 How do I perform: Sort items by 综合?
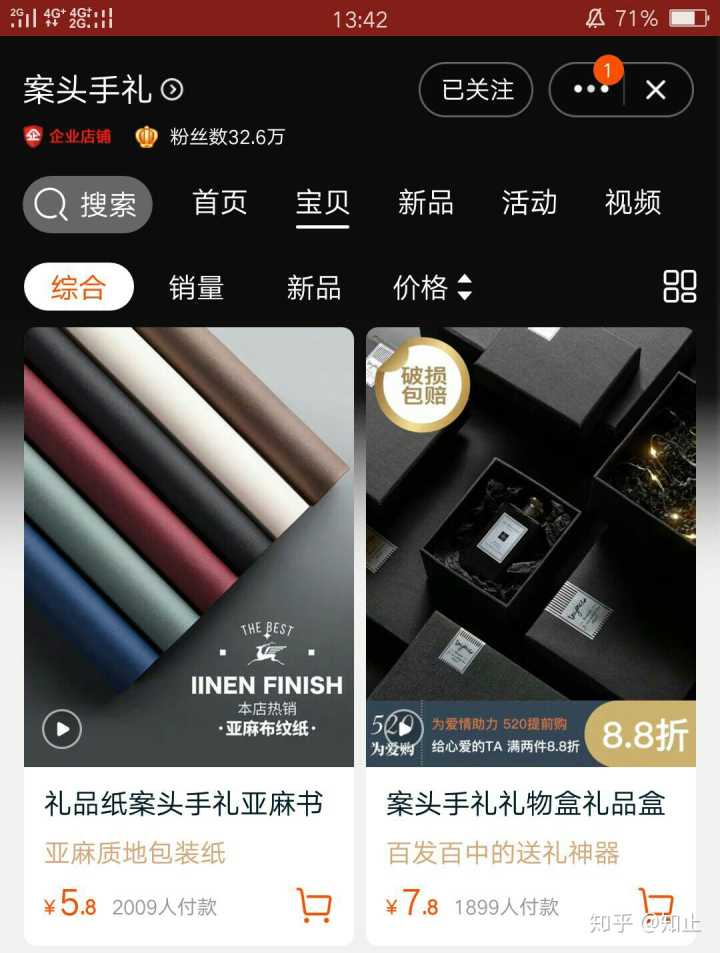pos(79,288)
